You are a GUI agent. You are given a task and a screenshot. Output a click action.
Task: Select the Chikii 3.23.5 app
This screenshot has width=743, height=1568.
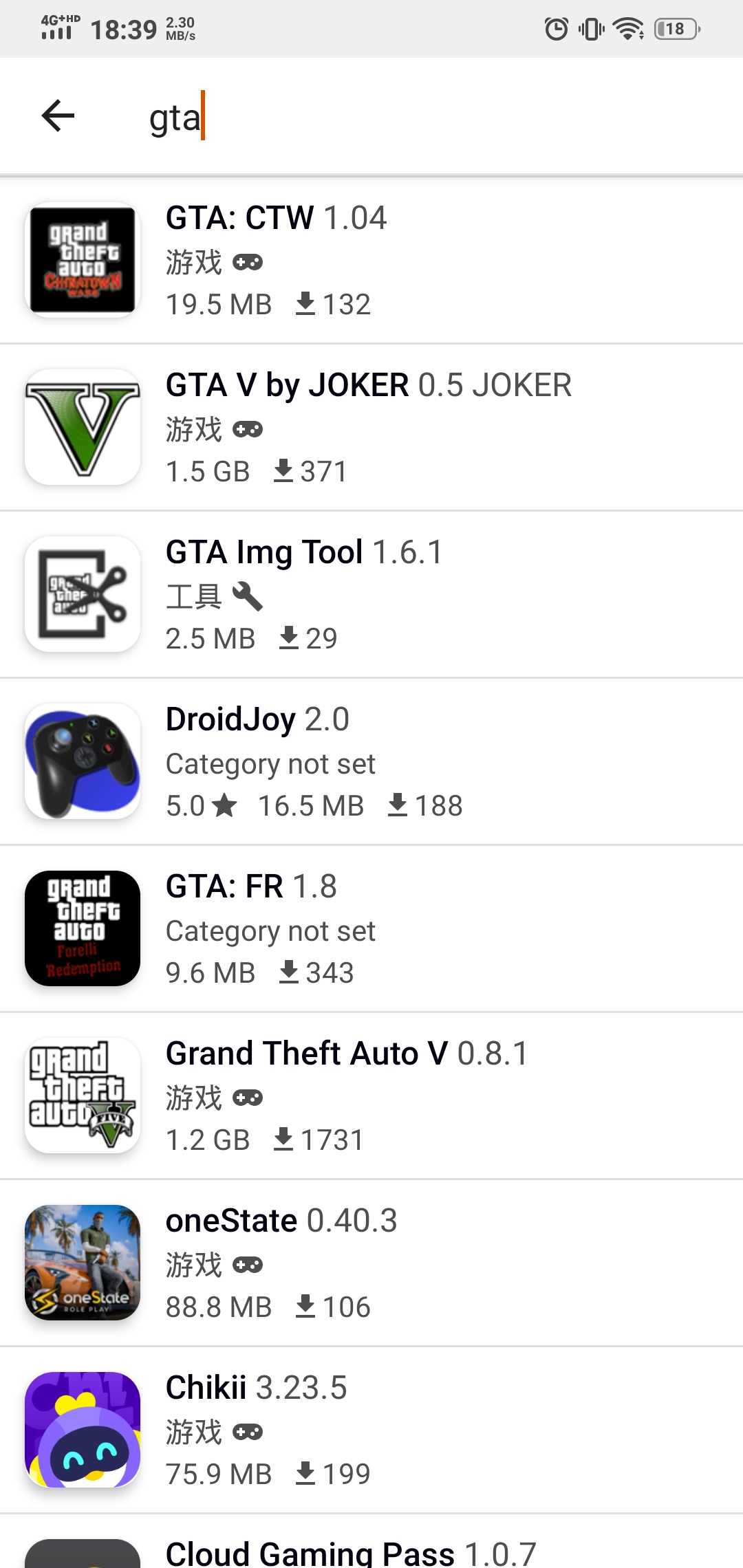point(371,1430)
